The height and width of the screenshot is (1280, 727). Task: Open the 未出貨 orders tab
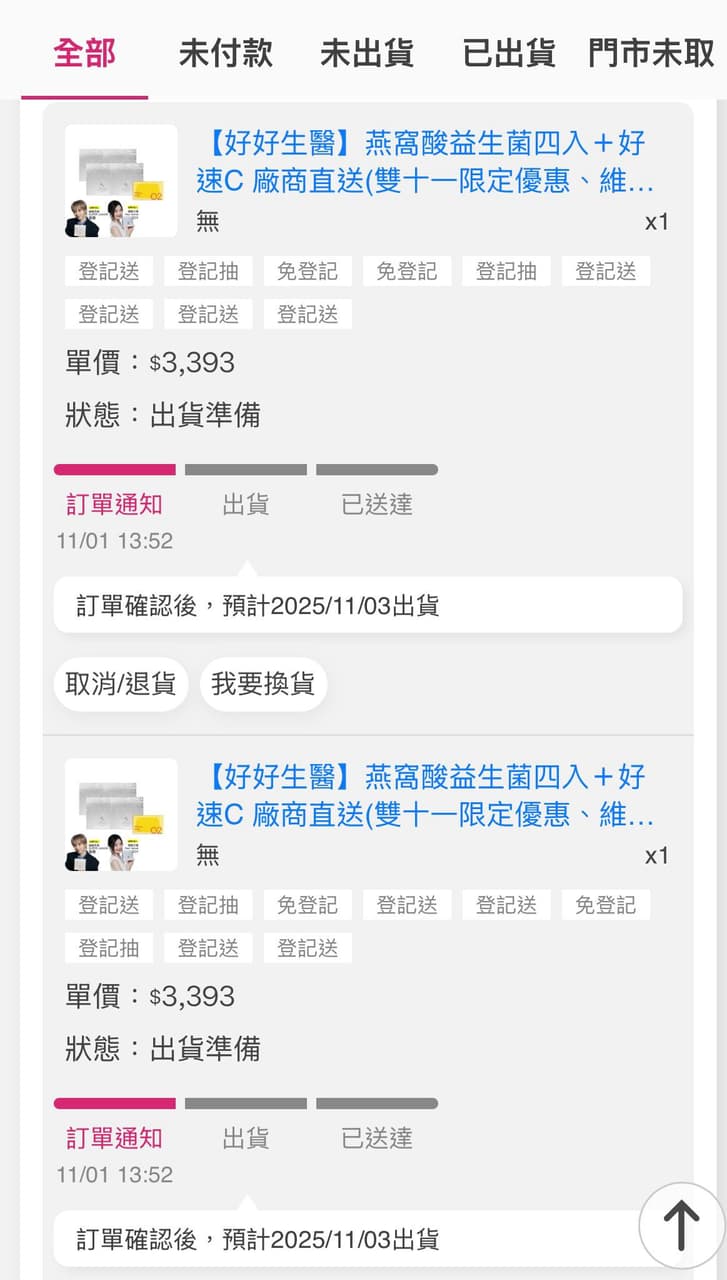click(x=367, y=53)
